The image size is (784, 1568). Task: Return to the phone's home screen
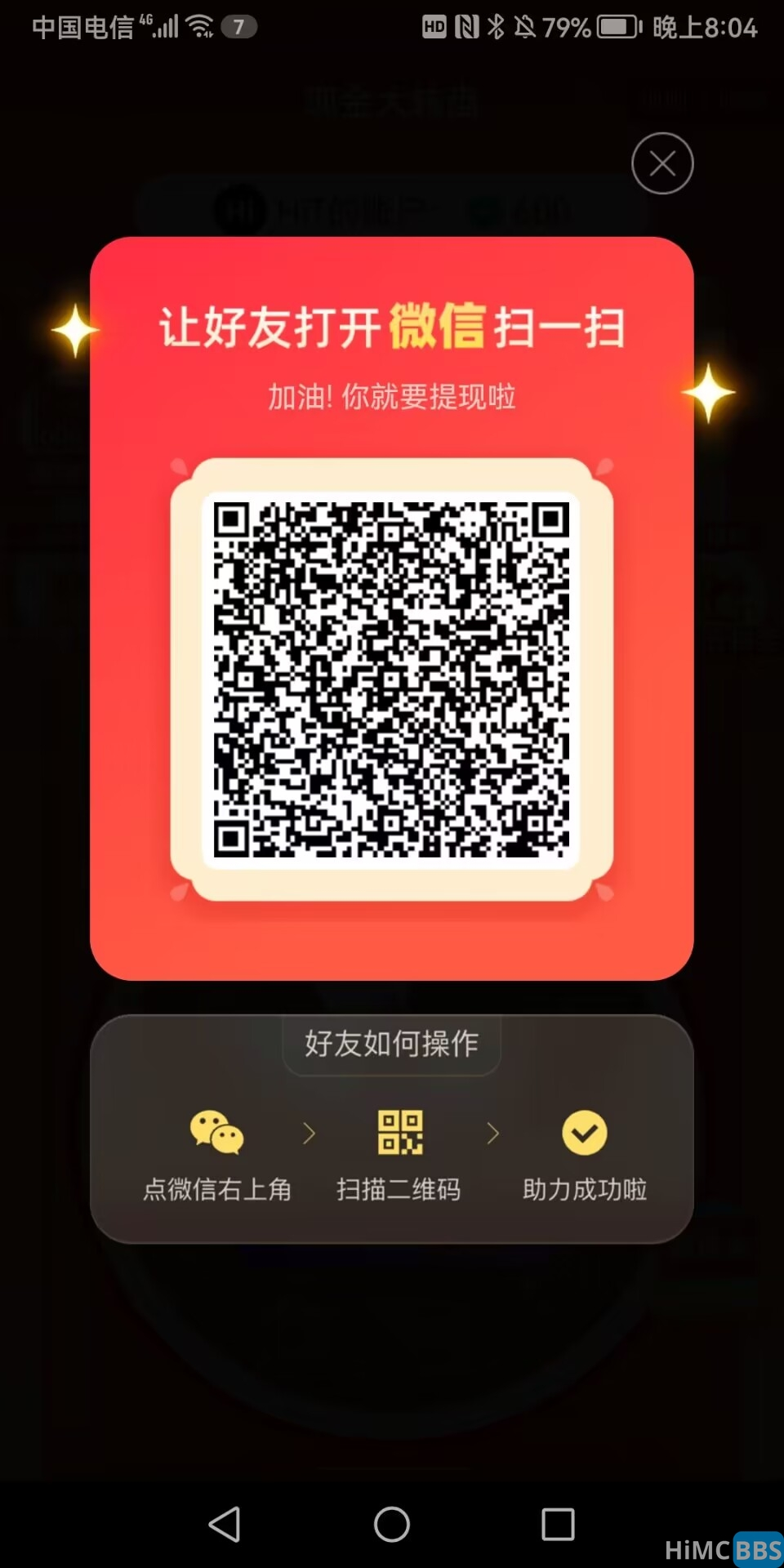392,1524
